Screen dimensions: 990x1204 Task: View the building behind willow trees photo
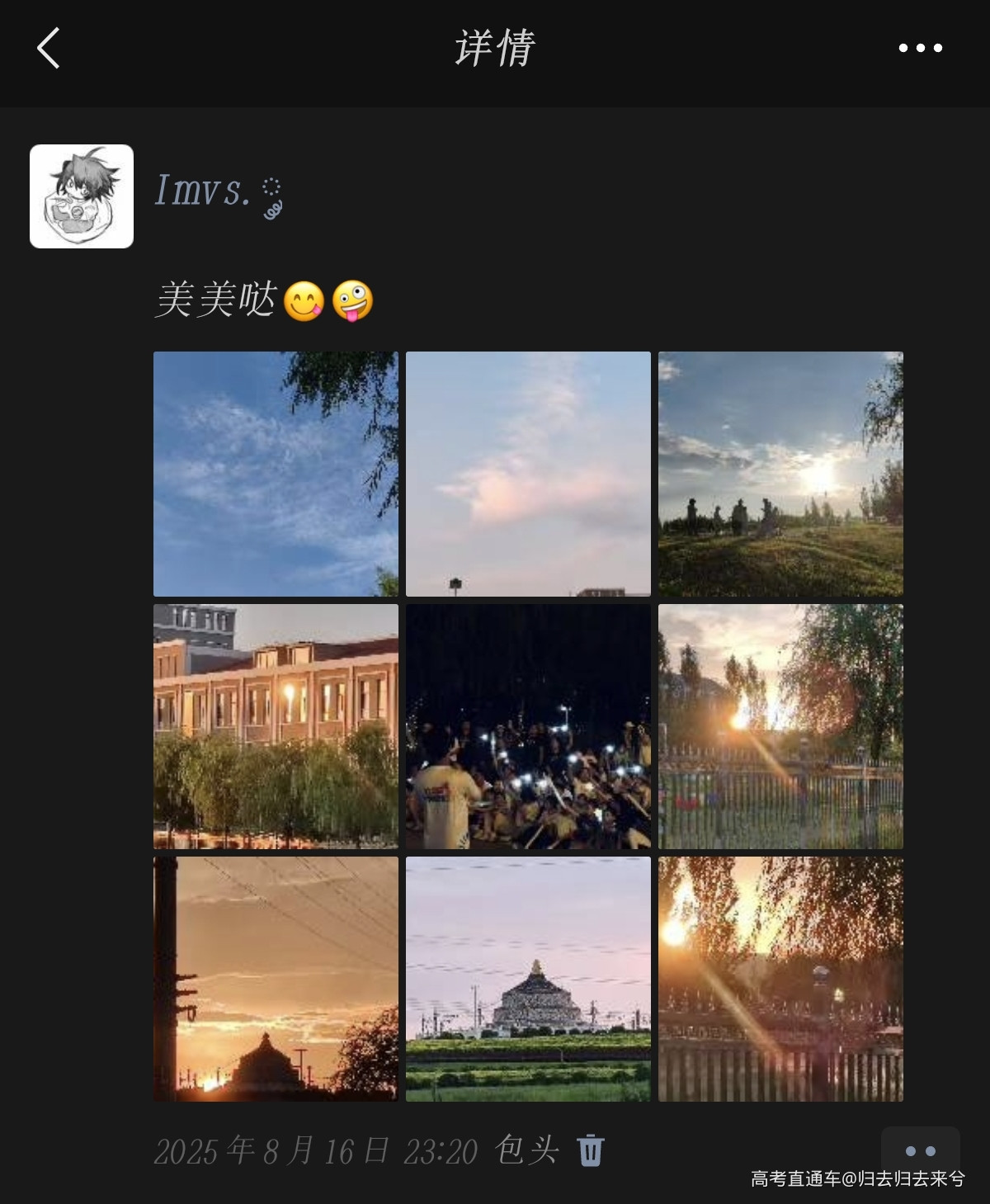(276, 726)
